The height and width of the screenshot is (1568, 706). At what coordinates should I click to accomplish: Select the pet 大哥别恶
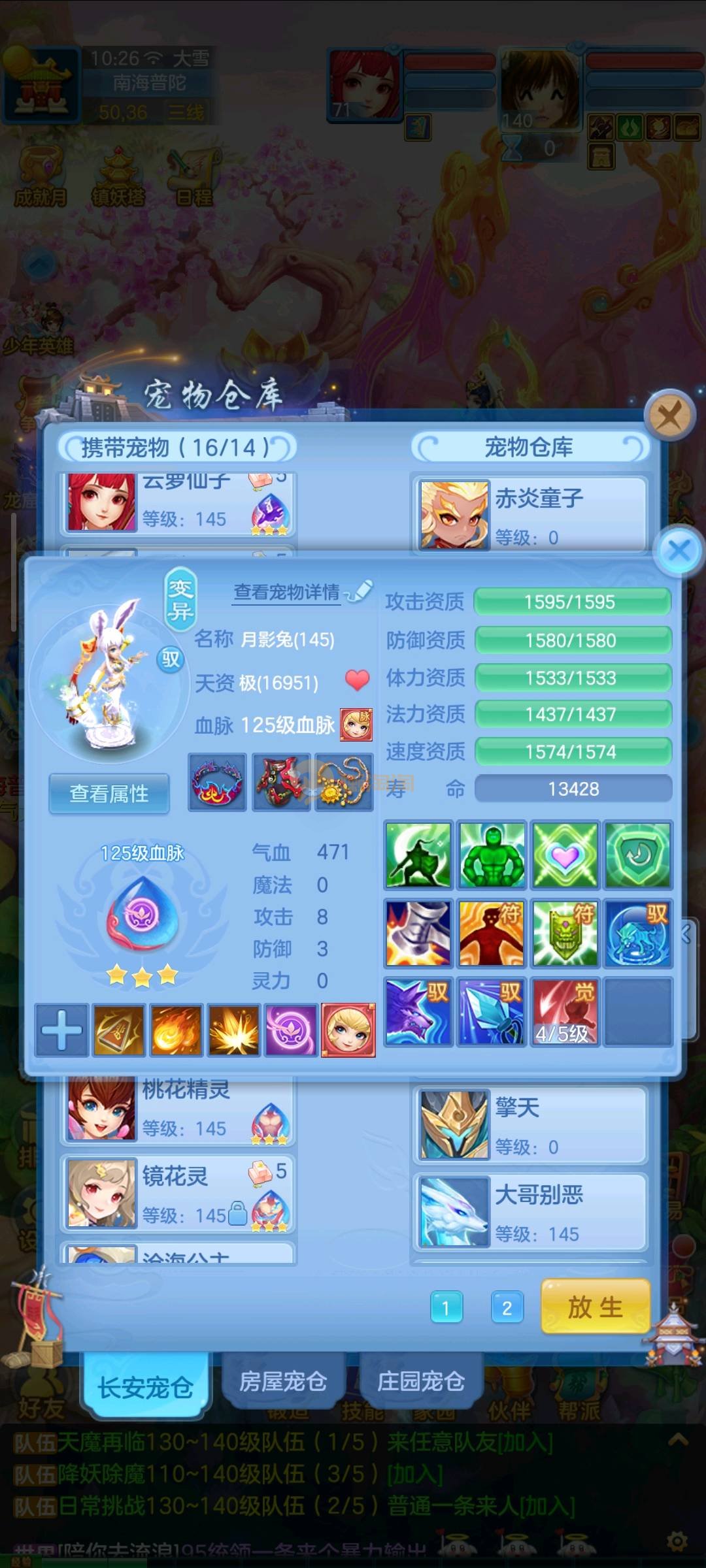(529, 1212)
